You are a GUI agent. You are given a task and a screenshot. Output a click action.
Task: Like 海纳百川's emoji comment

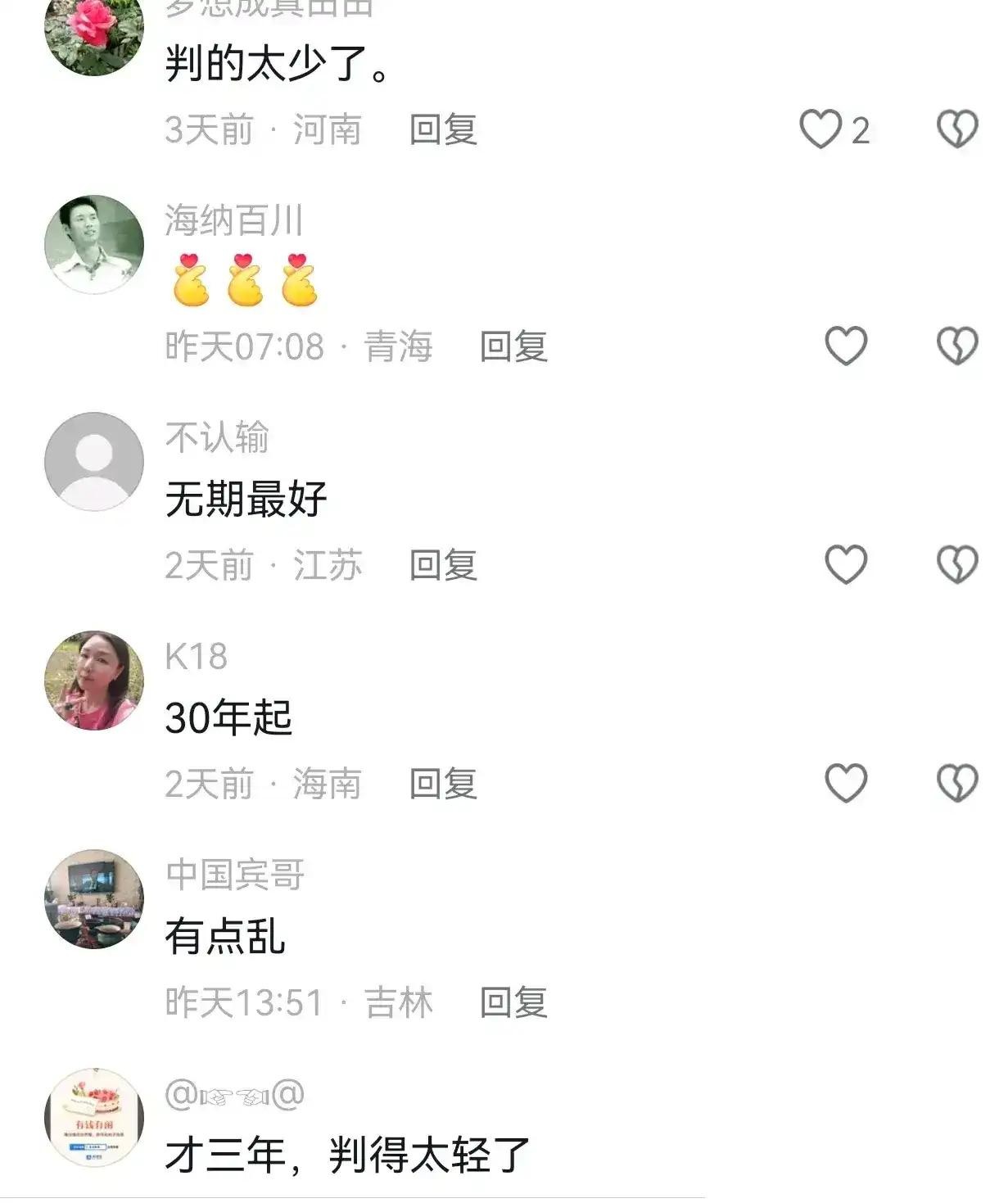click(846, 346)
